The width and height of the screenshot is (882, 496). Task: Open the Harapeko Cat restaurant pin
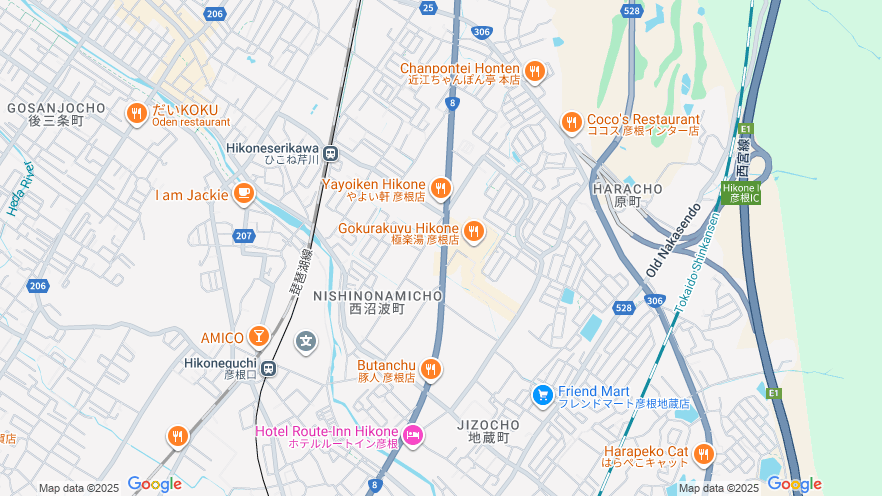point(704,454)
